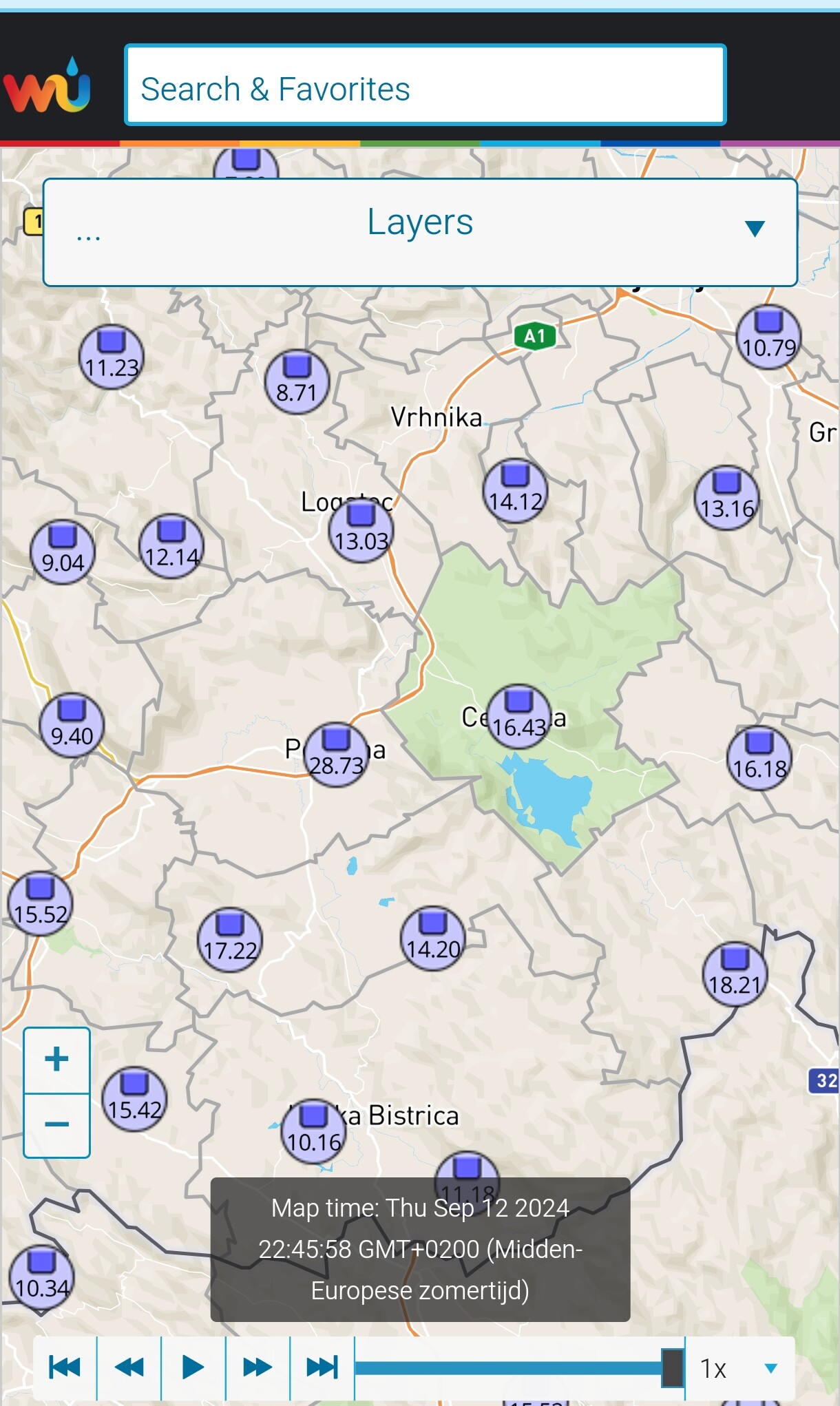Skip to the last map frame
The width and height of the screenshot is (840, 1406).
(x=322, y=1367)
